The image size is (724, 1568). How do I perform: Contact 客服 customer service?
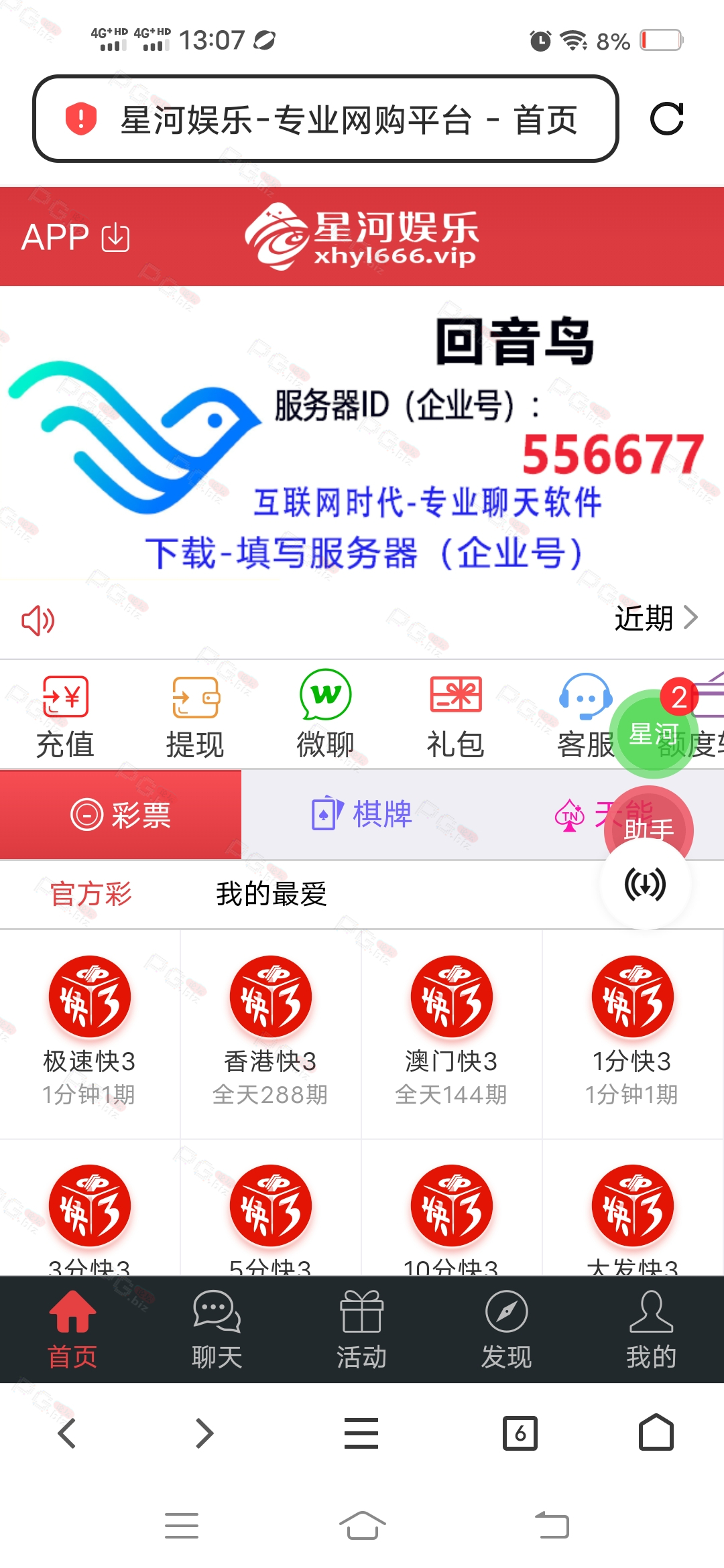[585, 716]
